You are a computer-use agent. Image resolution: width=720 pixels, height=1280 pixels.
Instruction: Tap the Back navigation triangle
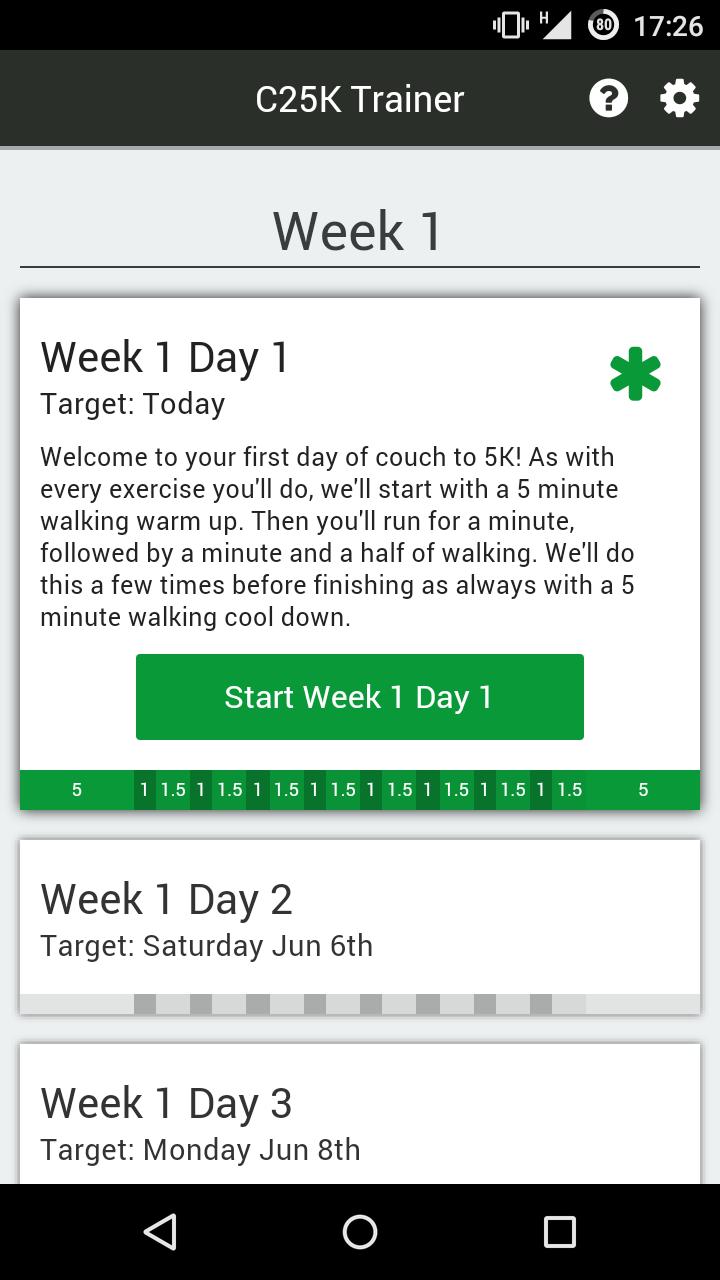tap(162, 1232)
